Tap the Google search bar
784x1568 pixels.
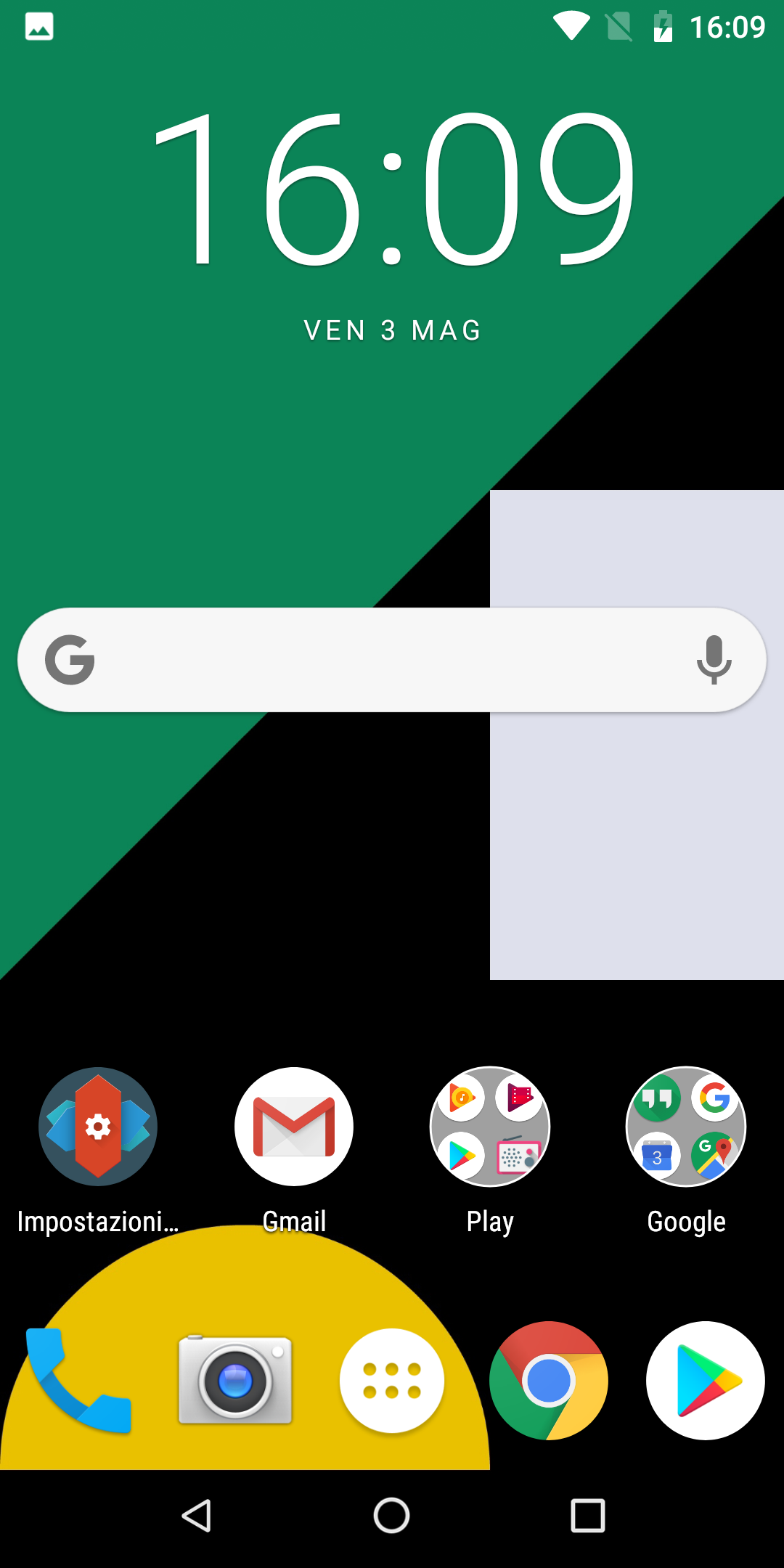click(x=392, y=659)
